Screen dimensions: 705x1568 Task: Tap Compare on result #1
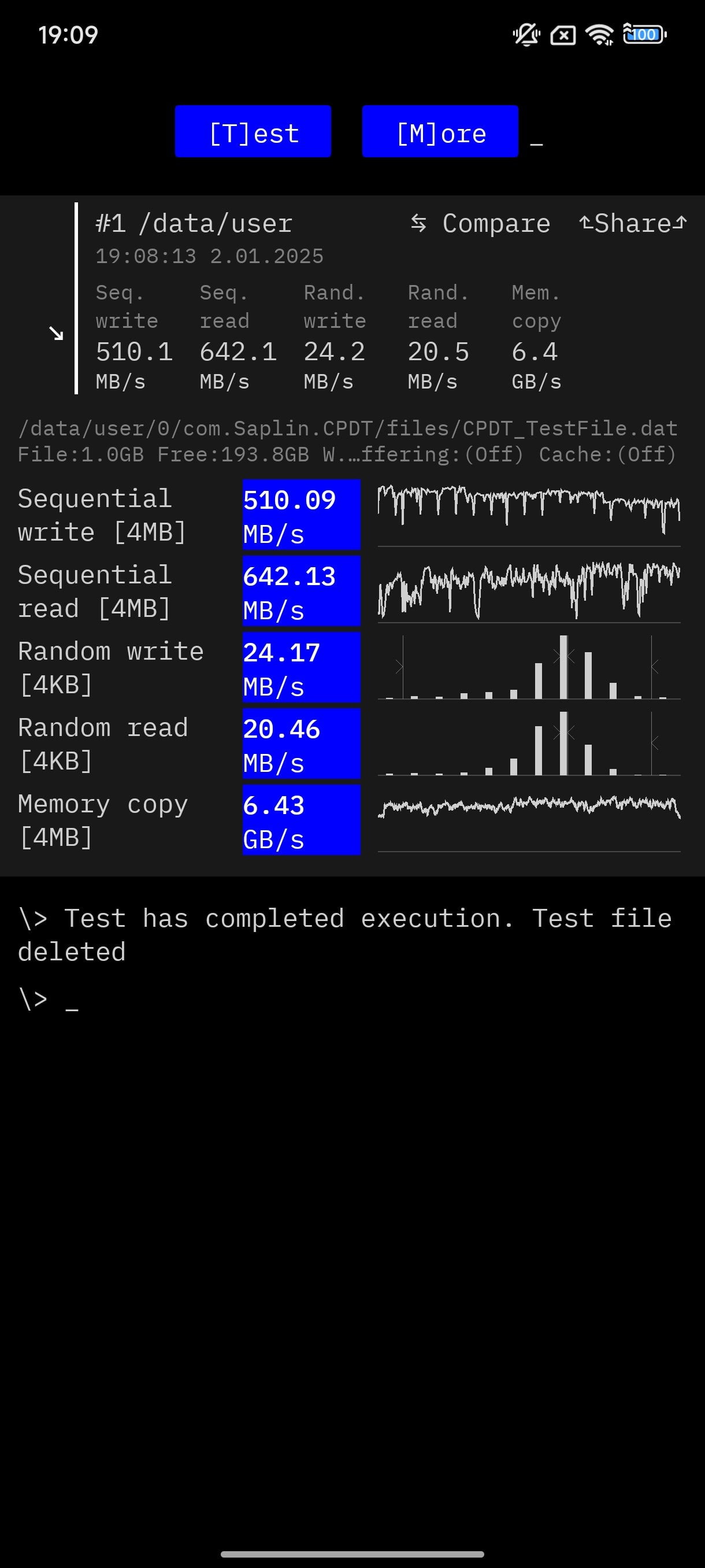[x=481, y=223]
